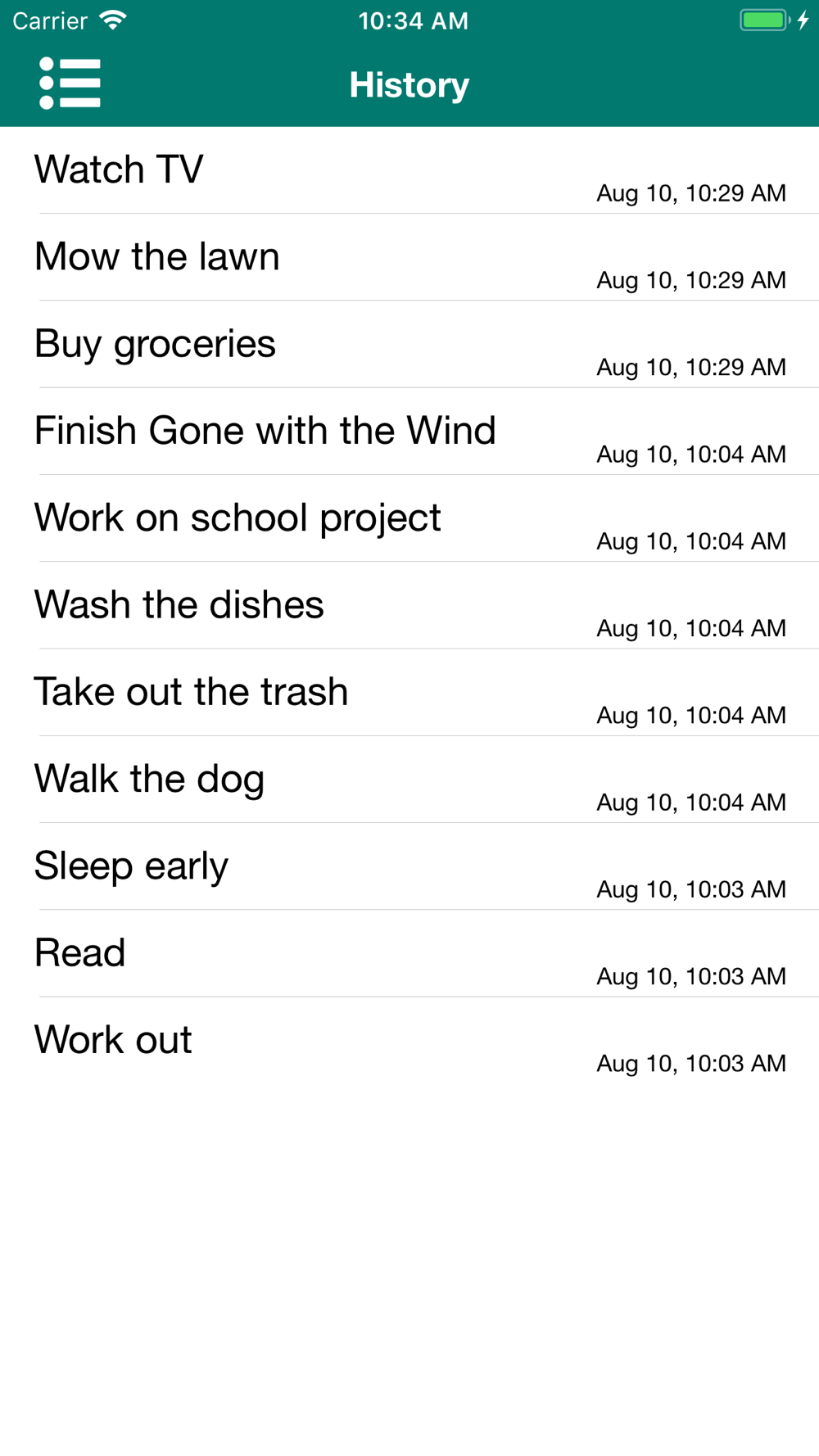Viewport: 819px width, 1456px height.
Task: Tap the Buy groceries history row
Action: click(409, 345)
